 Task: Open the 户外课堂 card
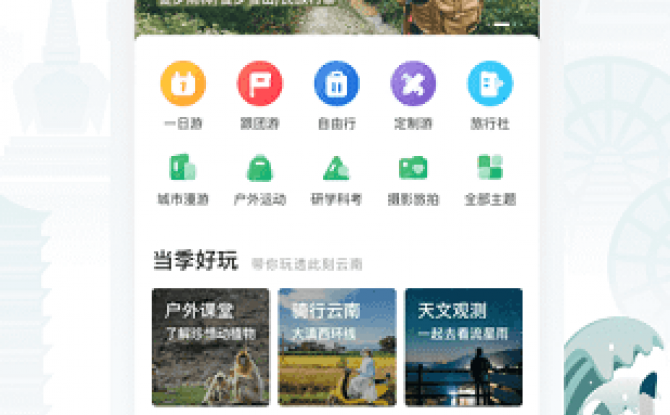pos(211,347)
